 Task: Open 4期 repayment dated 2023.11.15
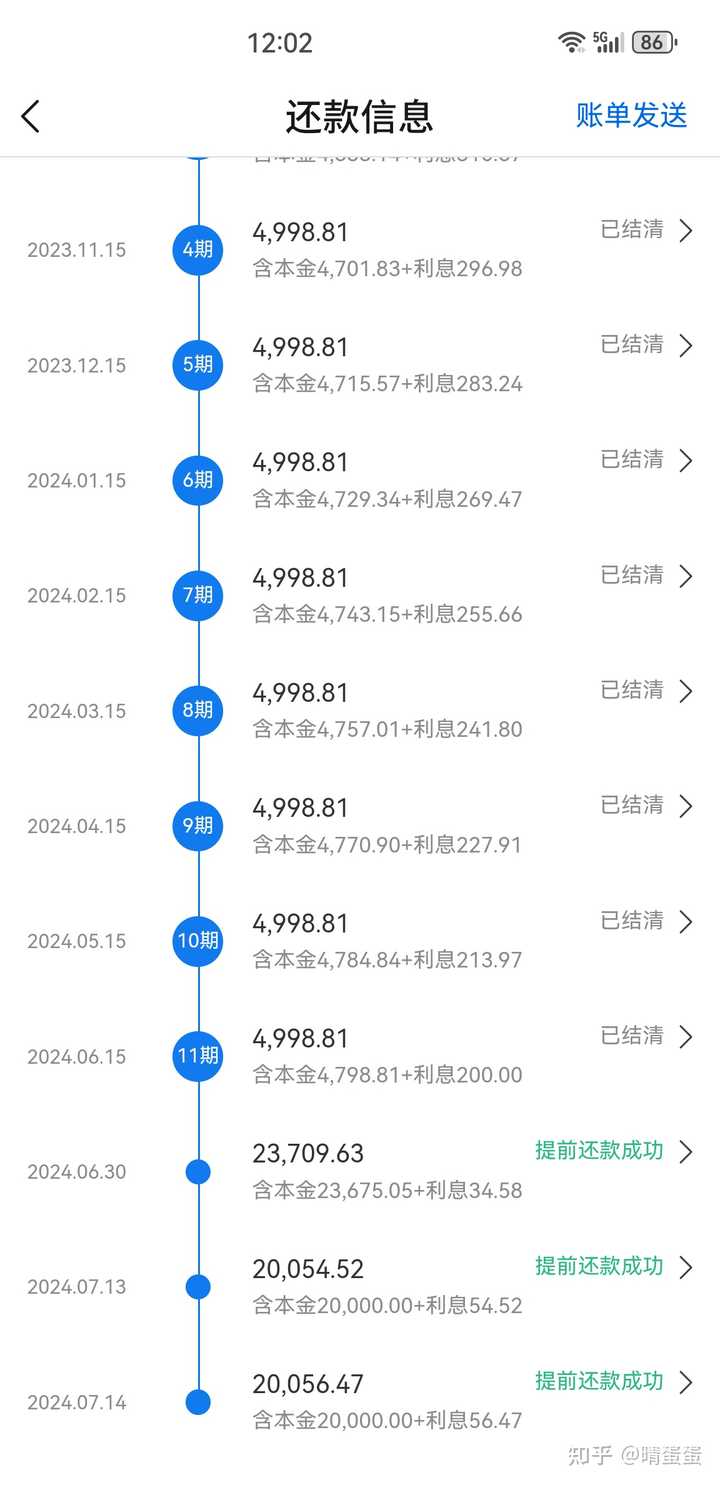pyautogui.click(x=360, y=250)
